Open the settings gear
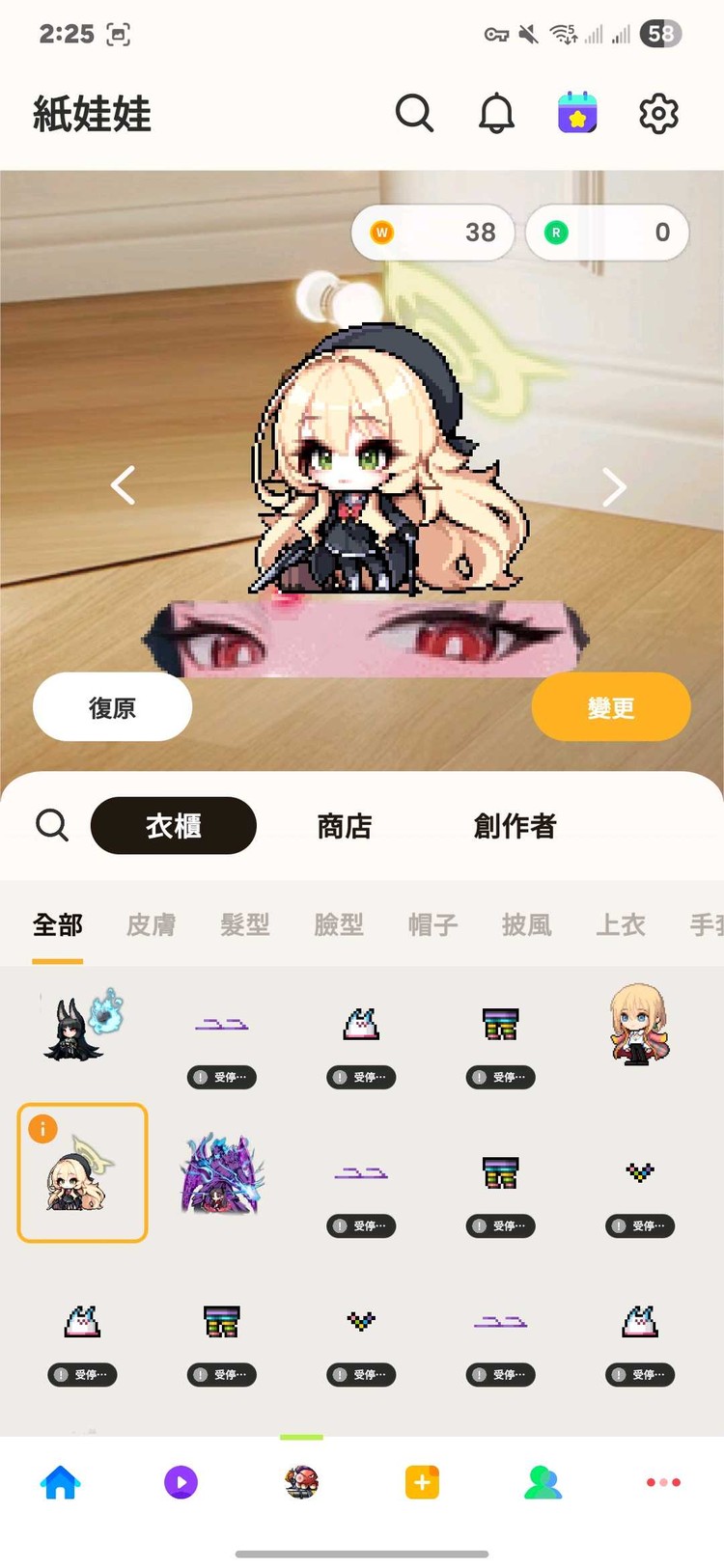724x1568 pixels. [x=658, y=114]
